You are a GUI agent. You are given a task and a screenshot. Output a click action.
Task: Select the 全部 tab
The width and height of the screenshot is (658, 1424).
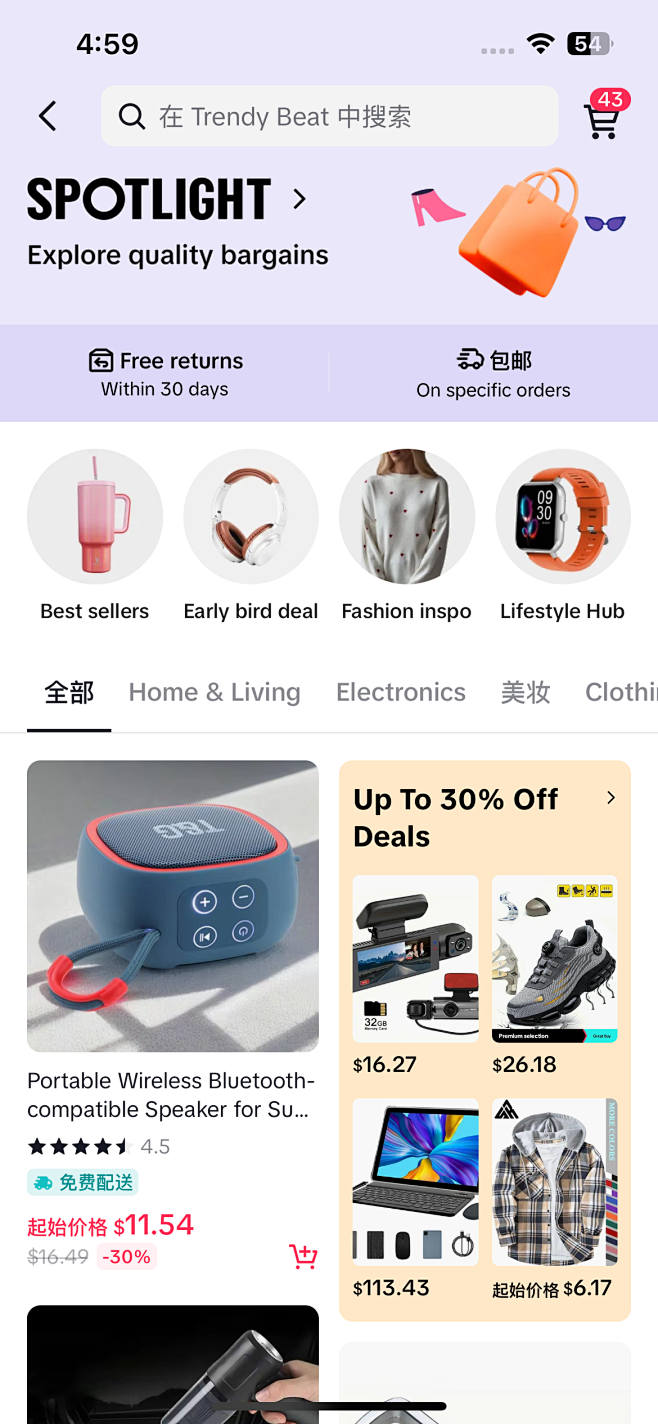(x=69, y=692)
